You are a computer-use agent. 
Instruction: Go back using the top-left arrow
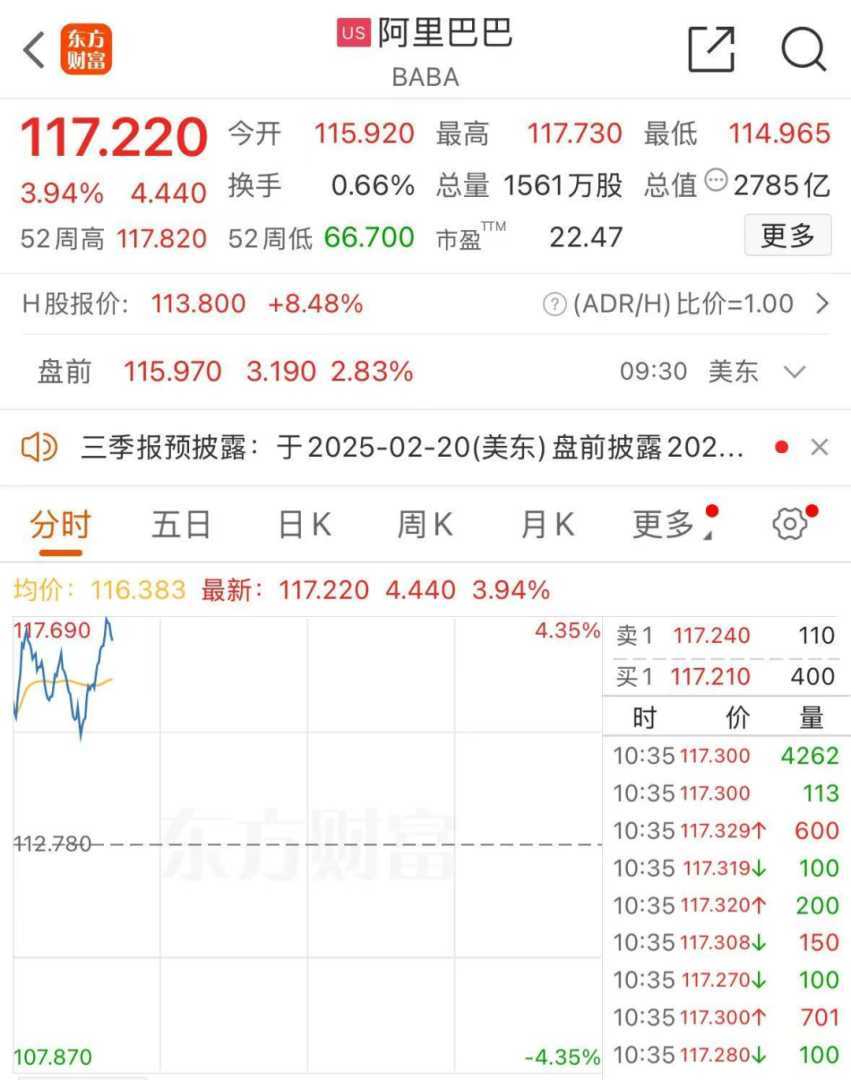(35, 50)
